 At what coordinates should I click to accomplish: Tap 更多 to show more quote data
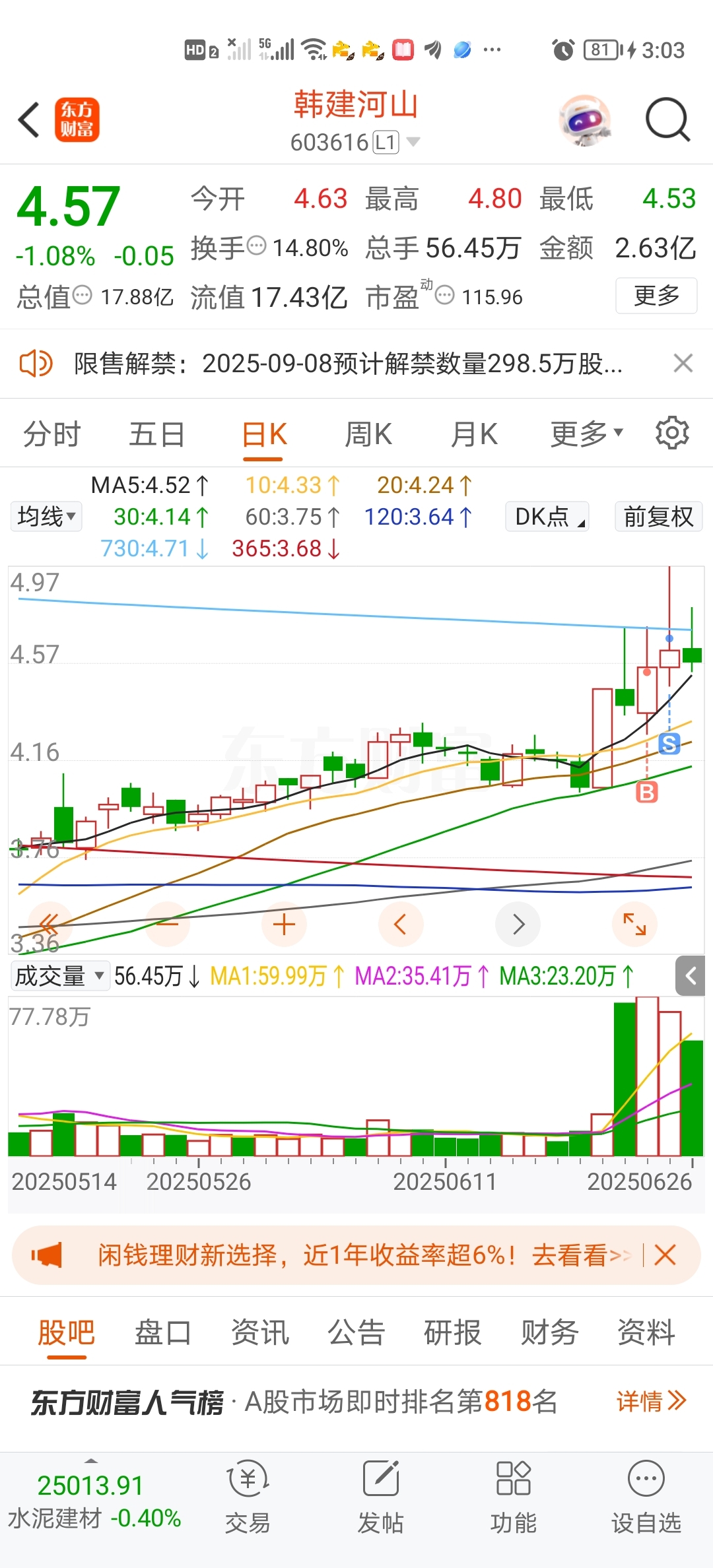(656, 296)
